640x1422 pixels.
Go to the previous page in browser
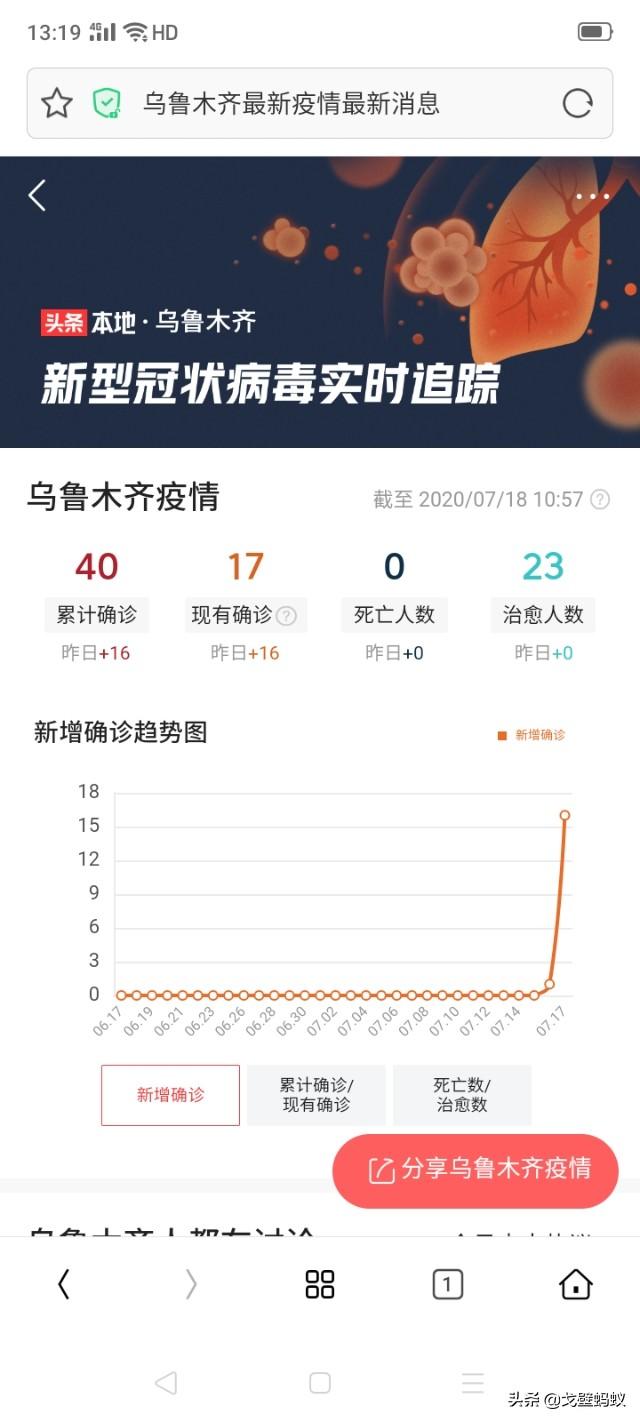tap(64, 1284)
